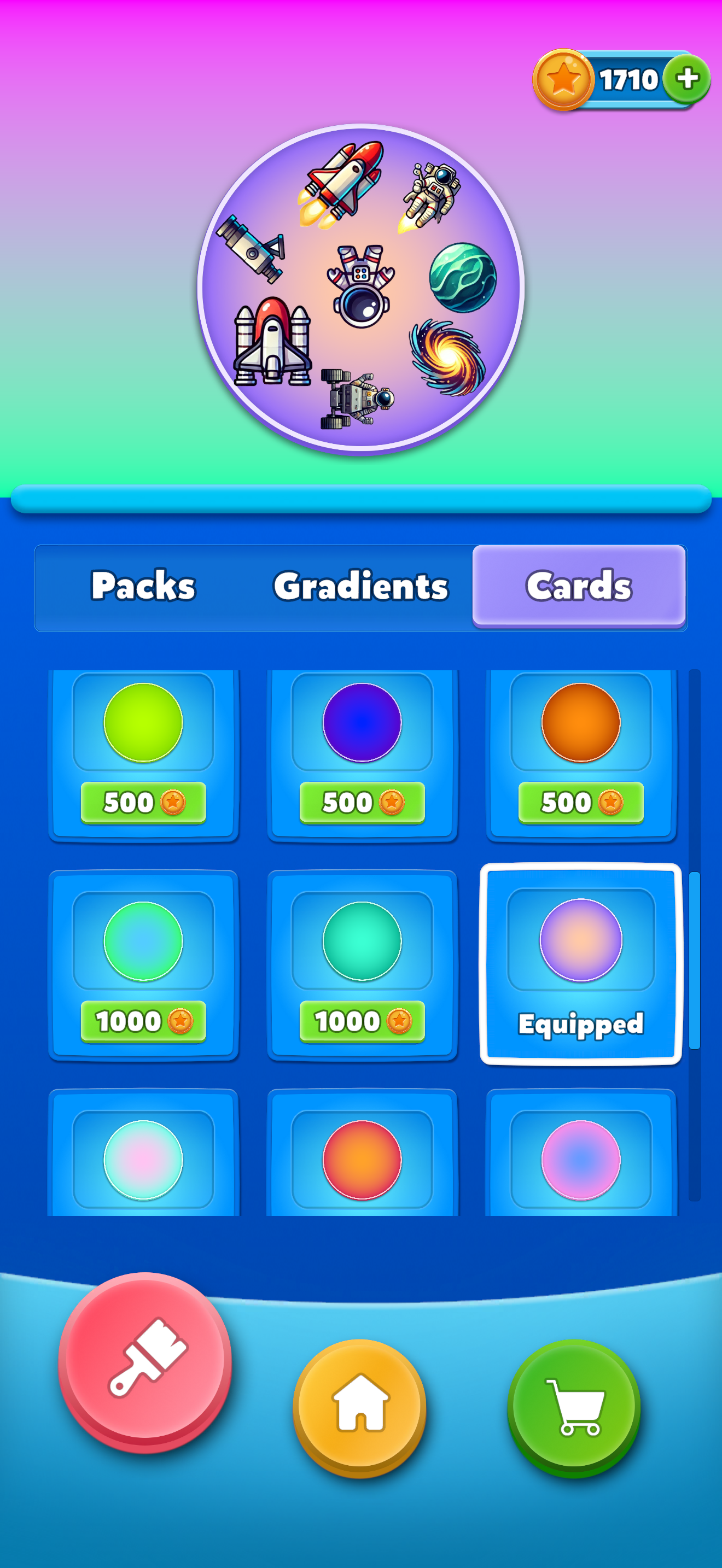
Task: Choose the pale pink-mint card
Action: point(143,1154)
